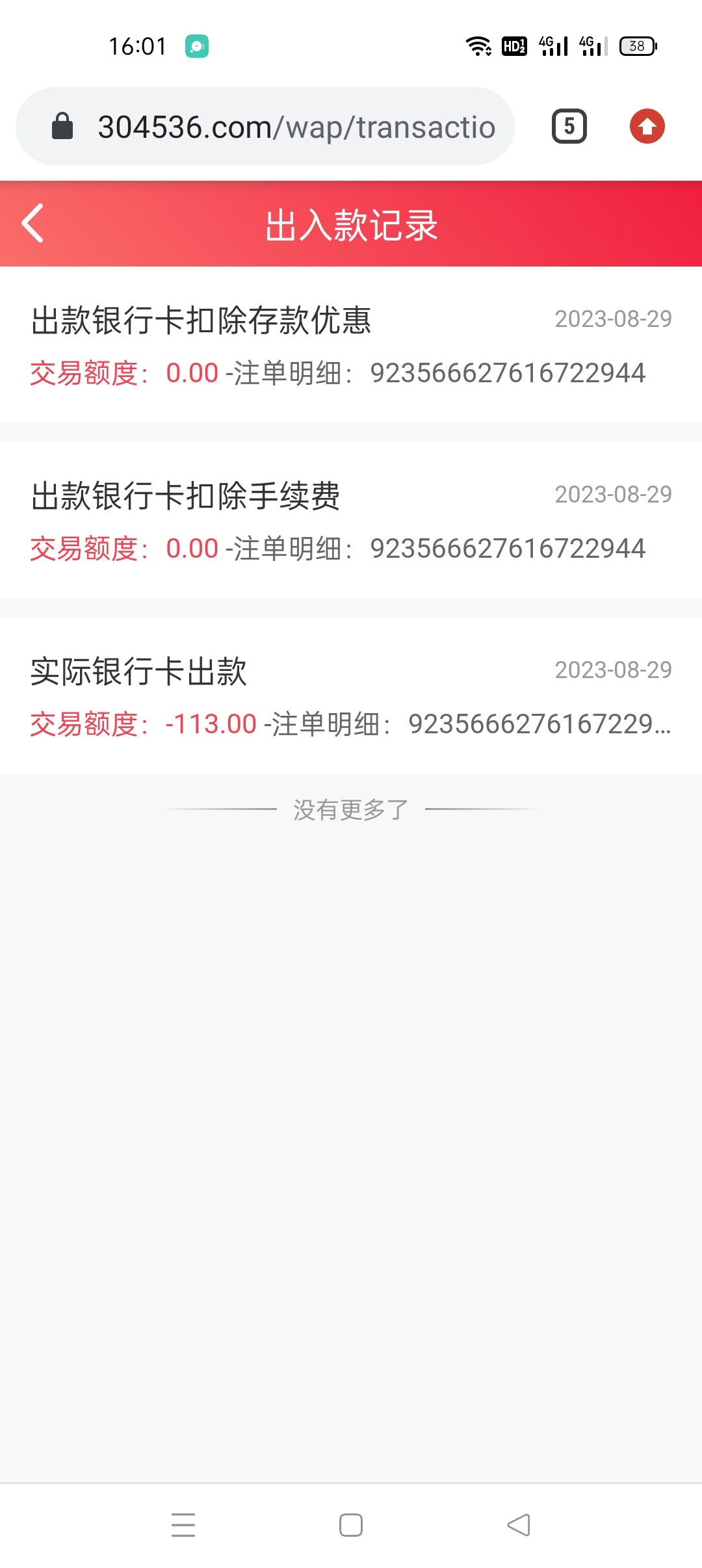Open the 出款银行卡扣除存款优惠 record
This screenshot has width=702, height=1568.
click(x=351, y=345)
